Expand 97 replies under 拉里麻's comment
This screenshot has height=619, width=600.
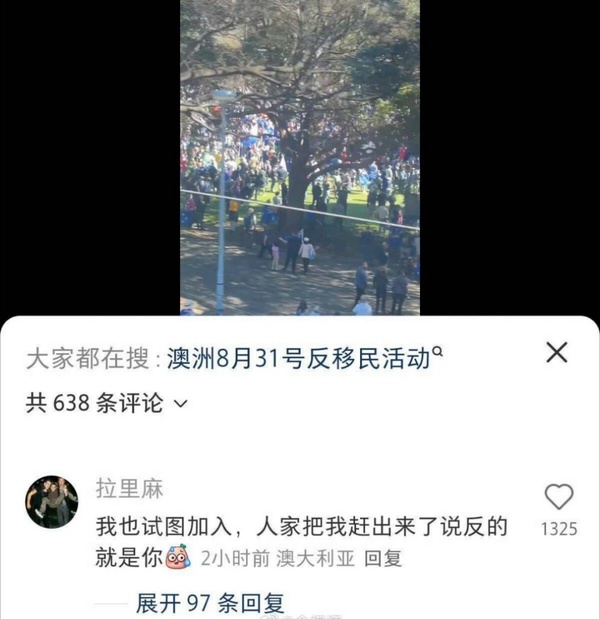click(x=210, y=603)
